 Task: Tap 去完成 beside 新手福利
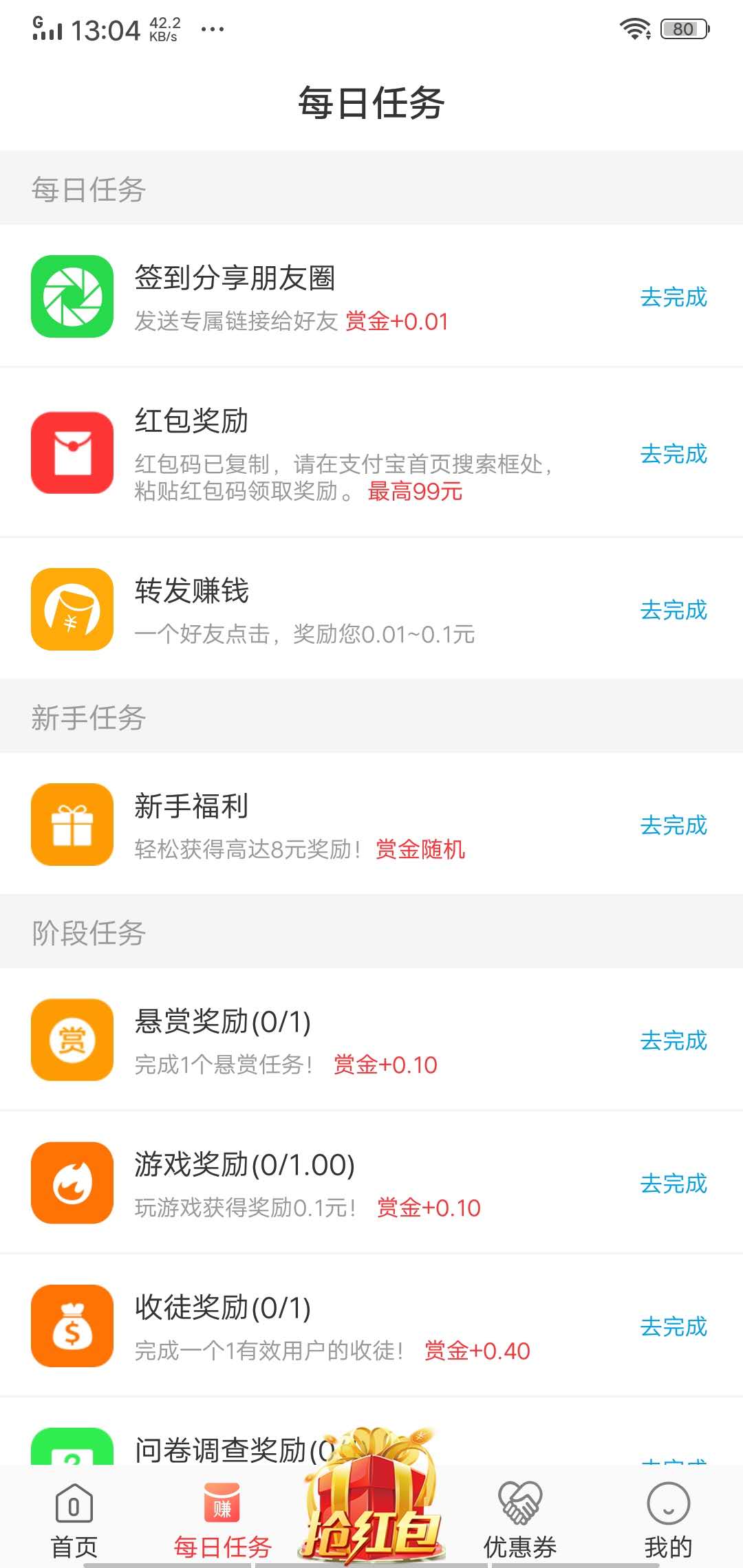[x=674, y=825]
